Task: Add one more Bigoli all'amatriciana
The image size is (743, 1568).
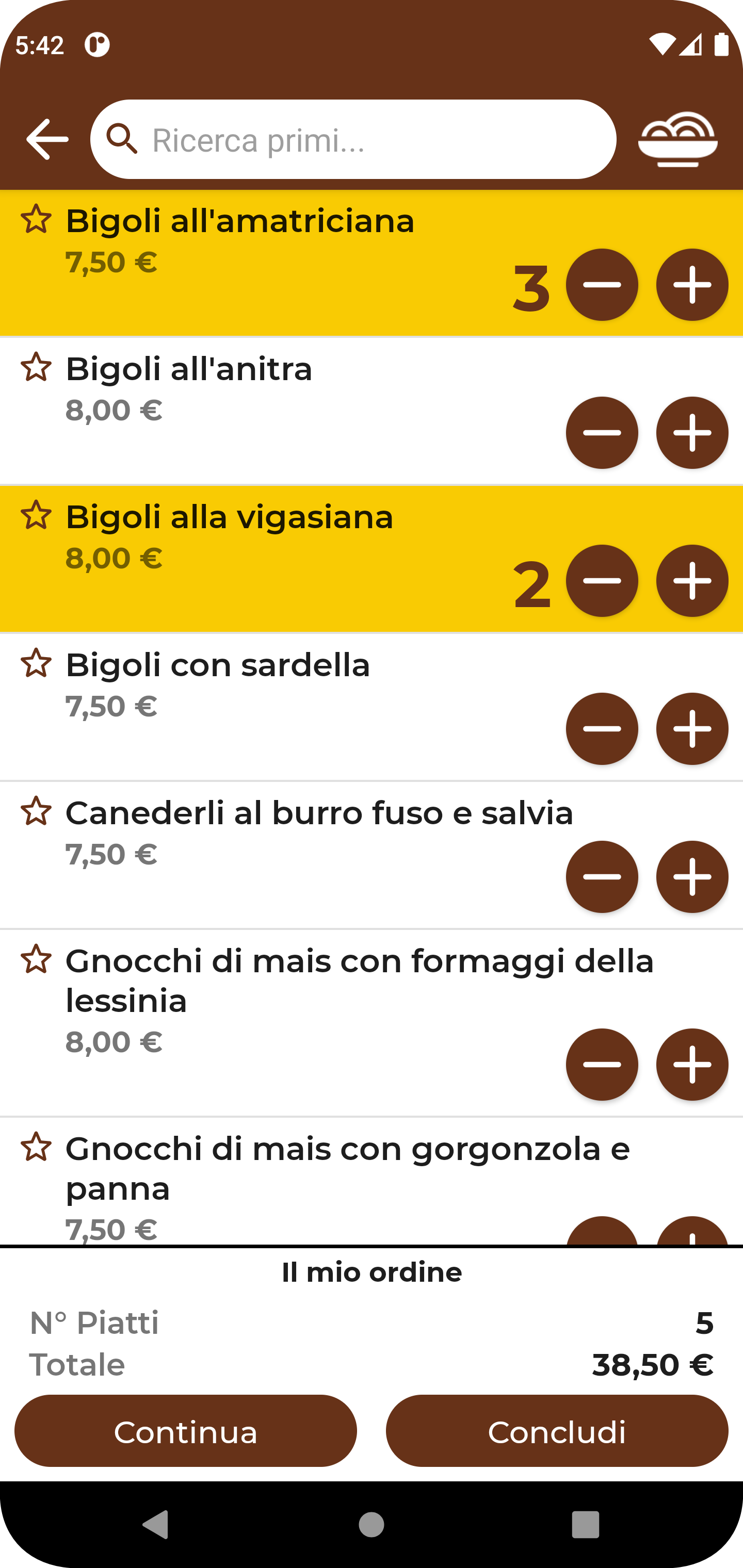Action: click(x=692, y=285)
